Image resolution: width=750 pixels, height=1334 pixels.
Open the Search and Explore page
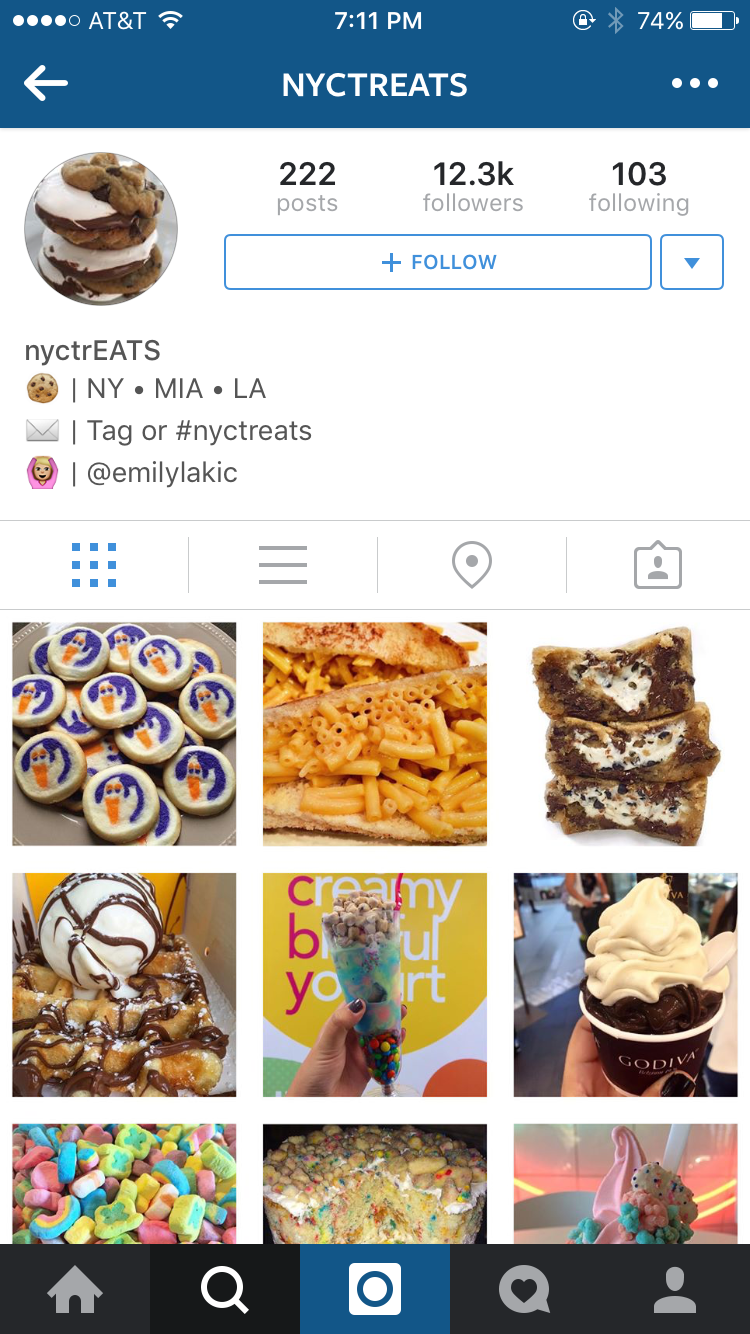pos(225,1289)
